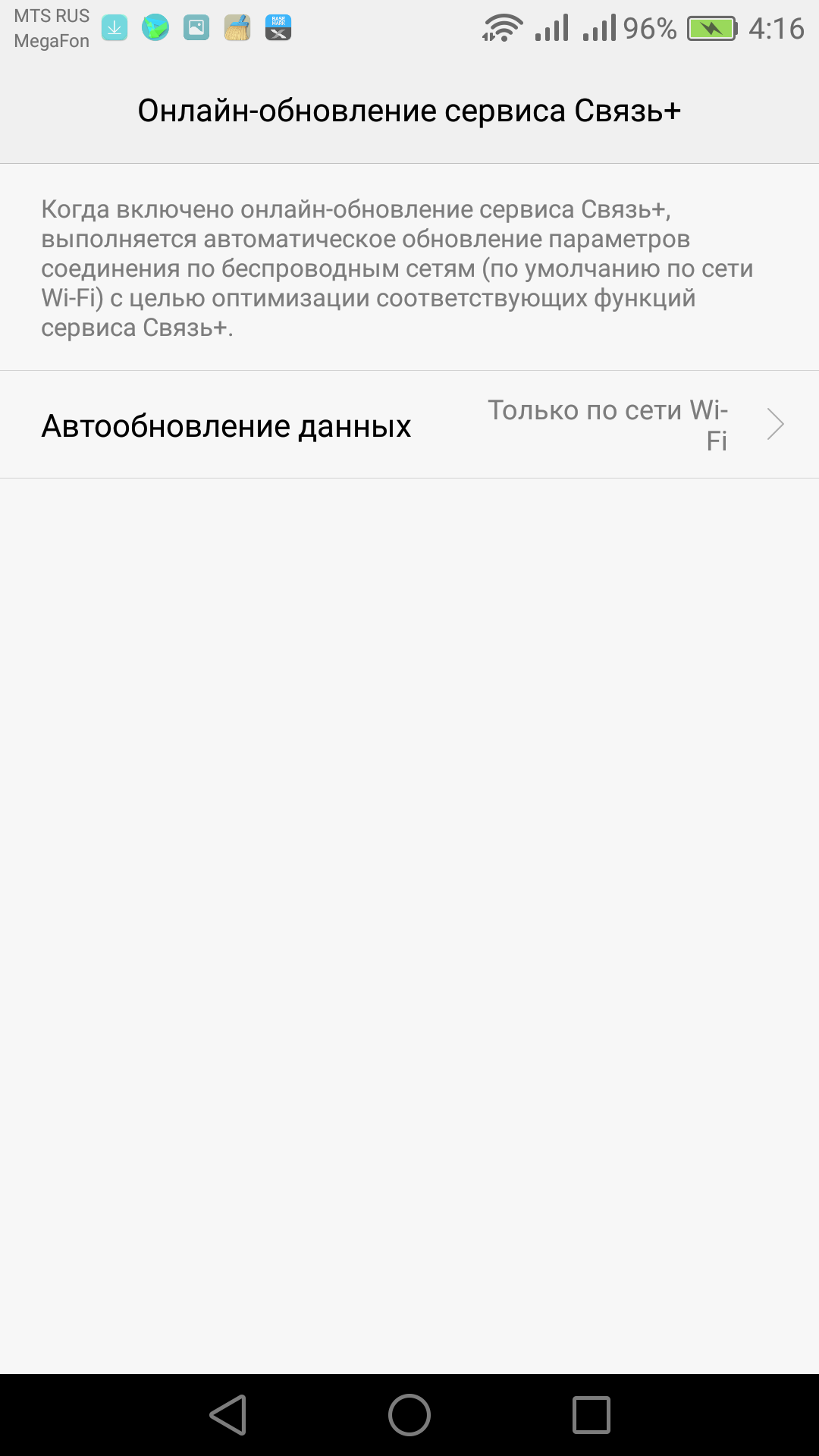Tap the system back button
This screenshot has height=1456, width=819.
pyautogui.click(x=228, y=1415)
